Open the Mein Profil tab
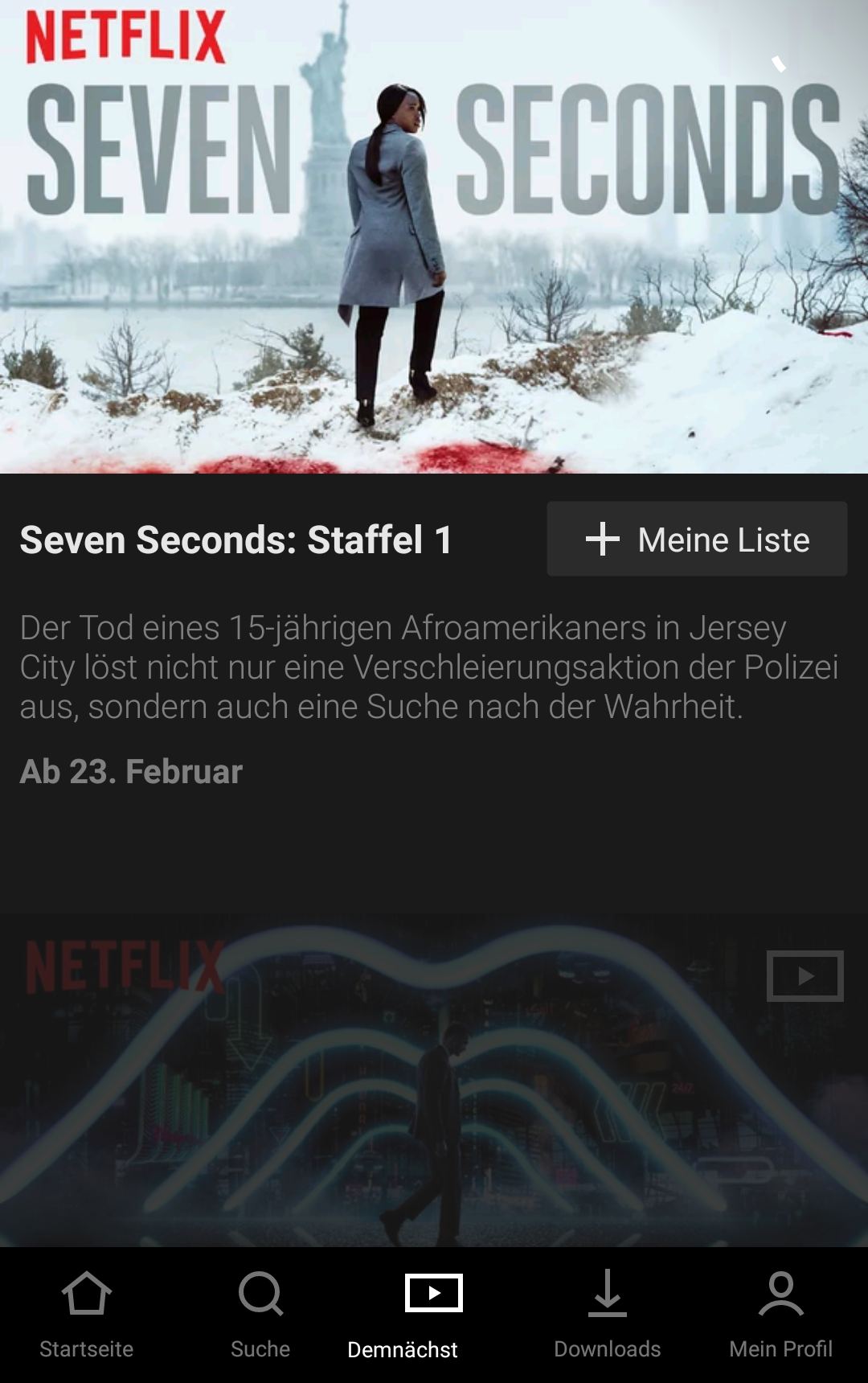Image resolution: width=868 pixels, height=1383 pixels. tap(780, 1314)
